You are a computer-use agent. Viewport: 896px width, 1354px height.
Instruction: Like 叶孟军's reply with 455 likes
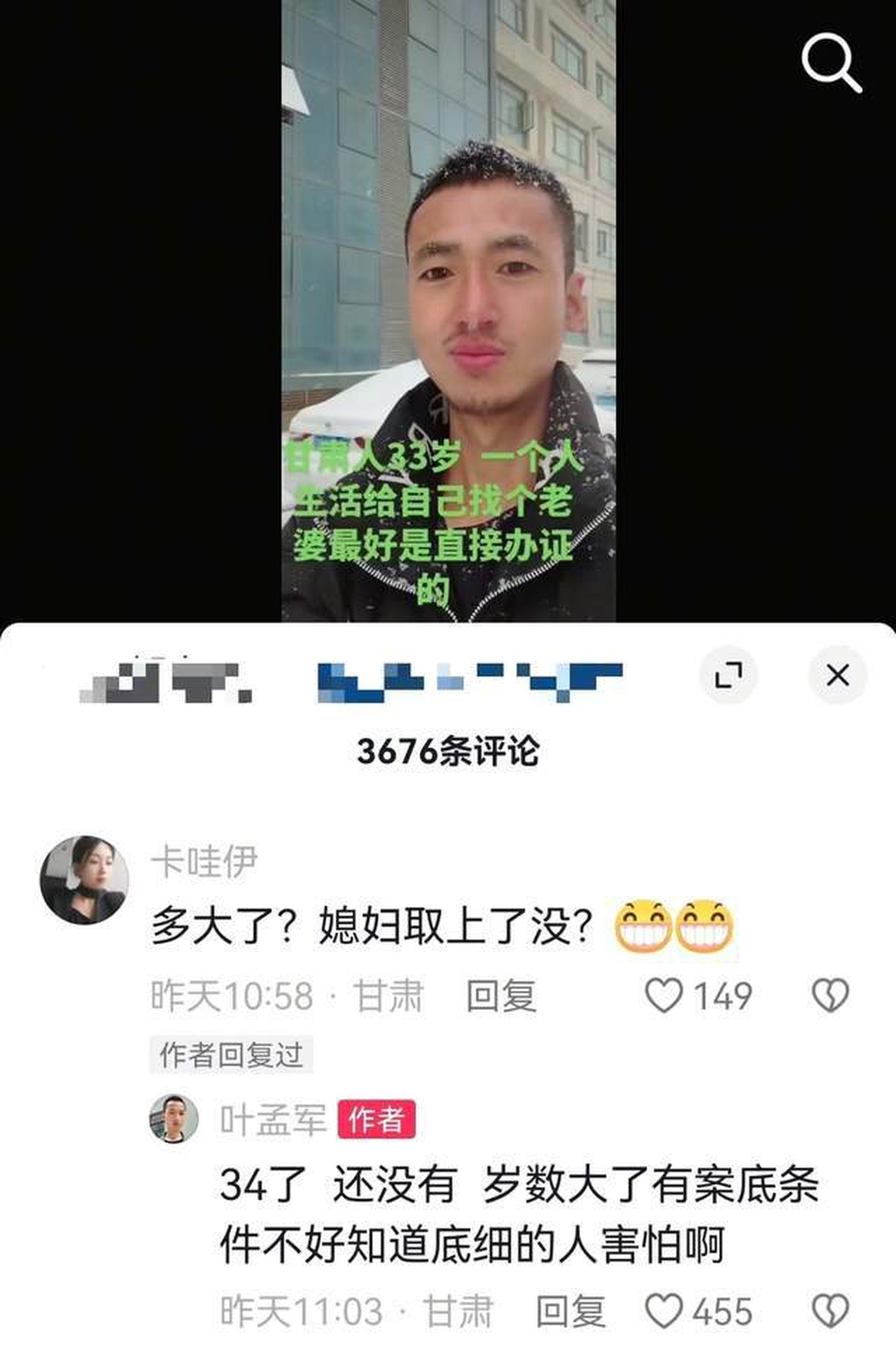click(x=664, y=1312)
